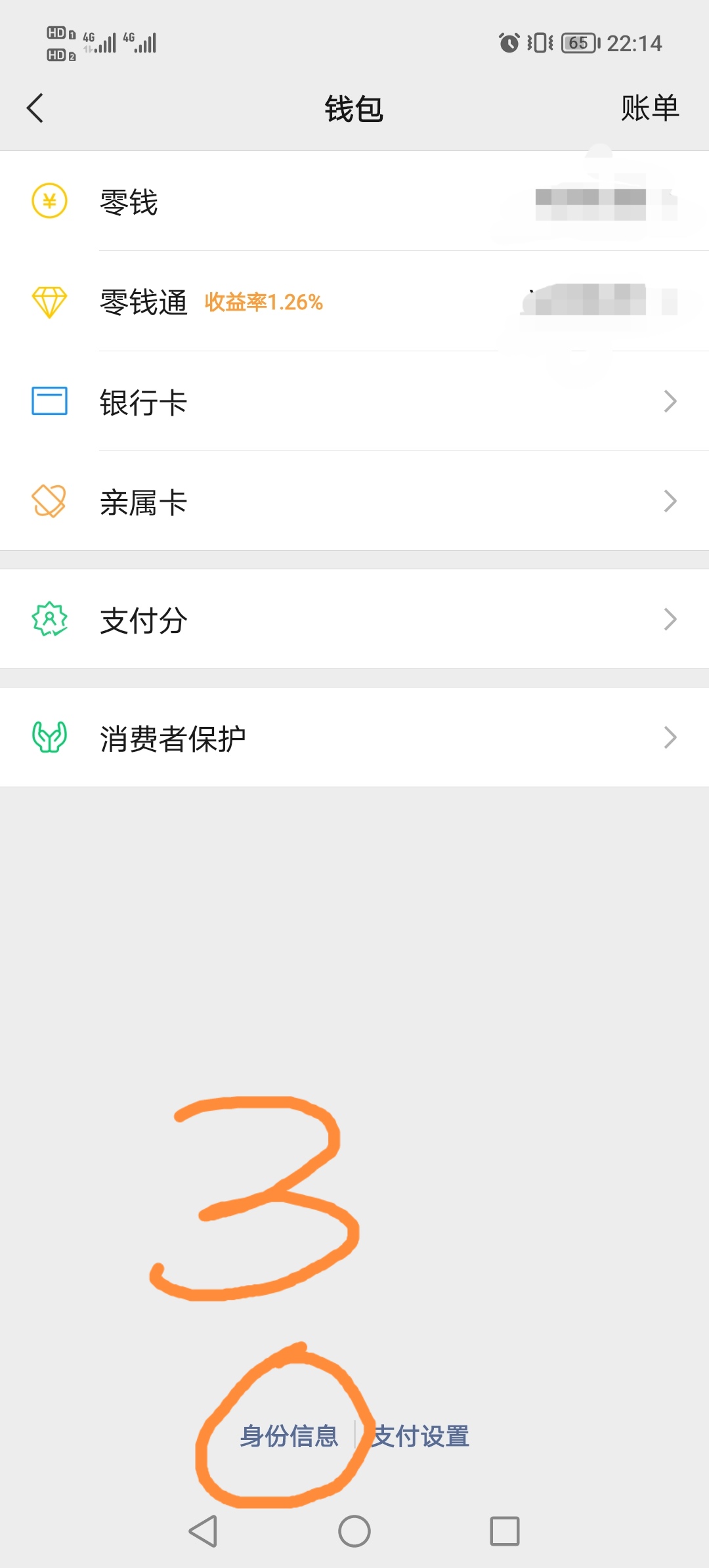This screenshot has width=709, height=1568.
Task: Tap the orange 亲属卡 card icon
Action: click(49, 501)
